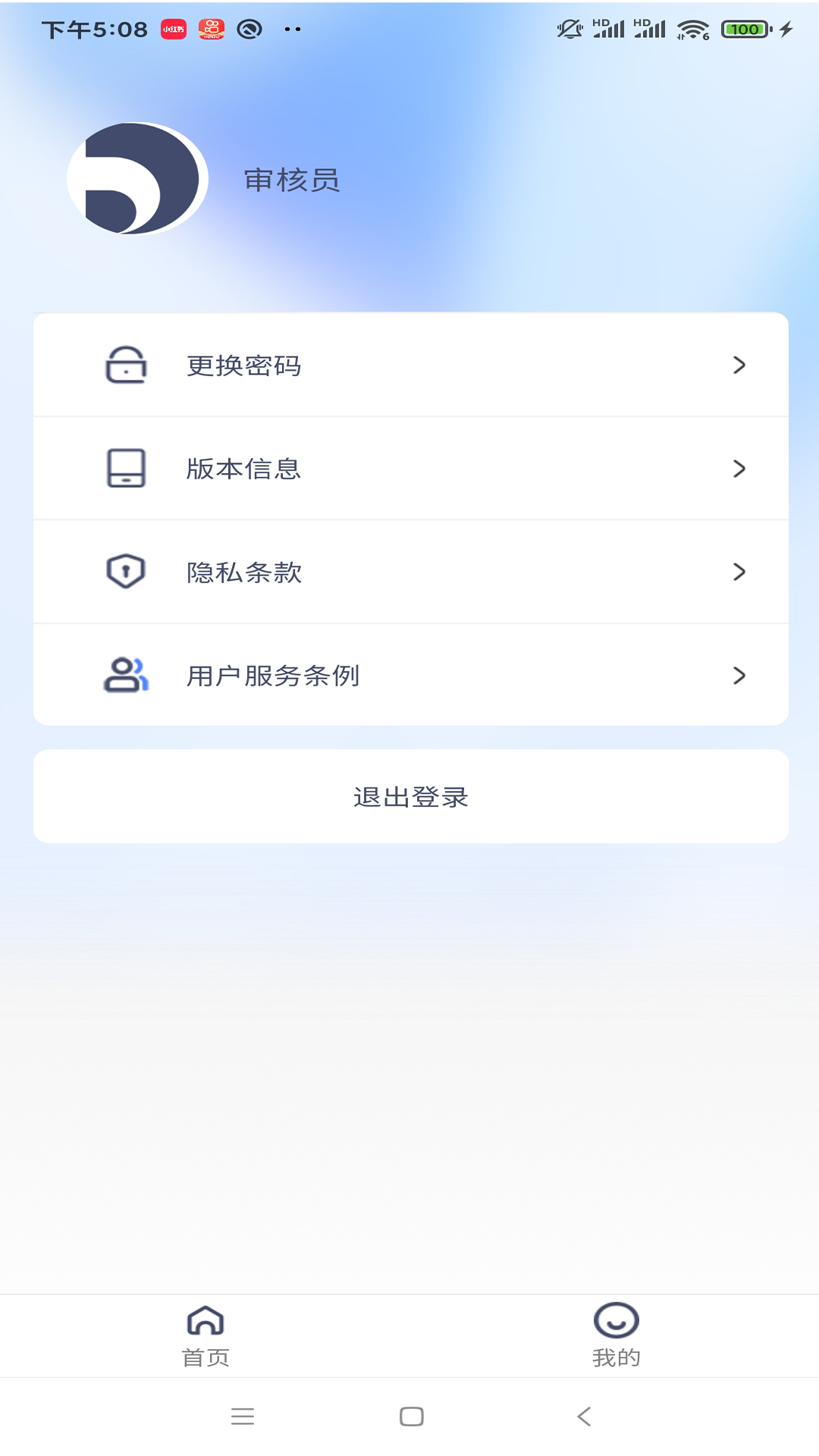Viewport: 819px width, 1456px height.
Task: Switch to the 首页 tab
Action: tap(205, 1337)
